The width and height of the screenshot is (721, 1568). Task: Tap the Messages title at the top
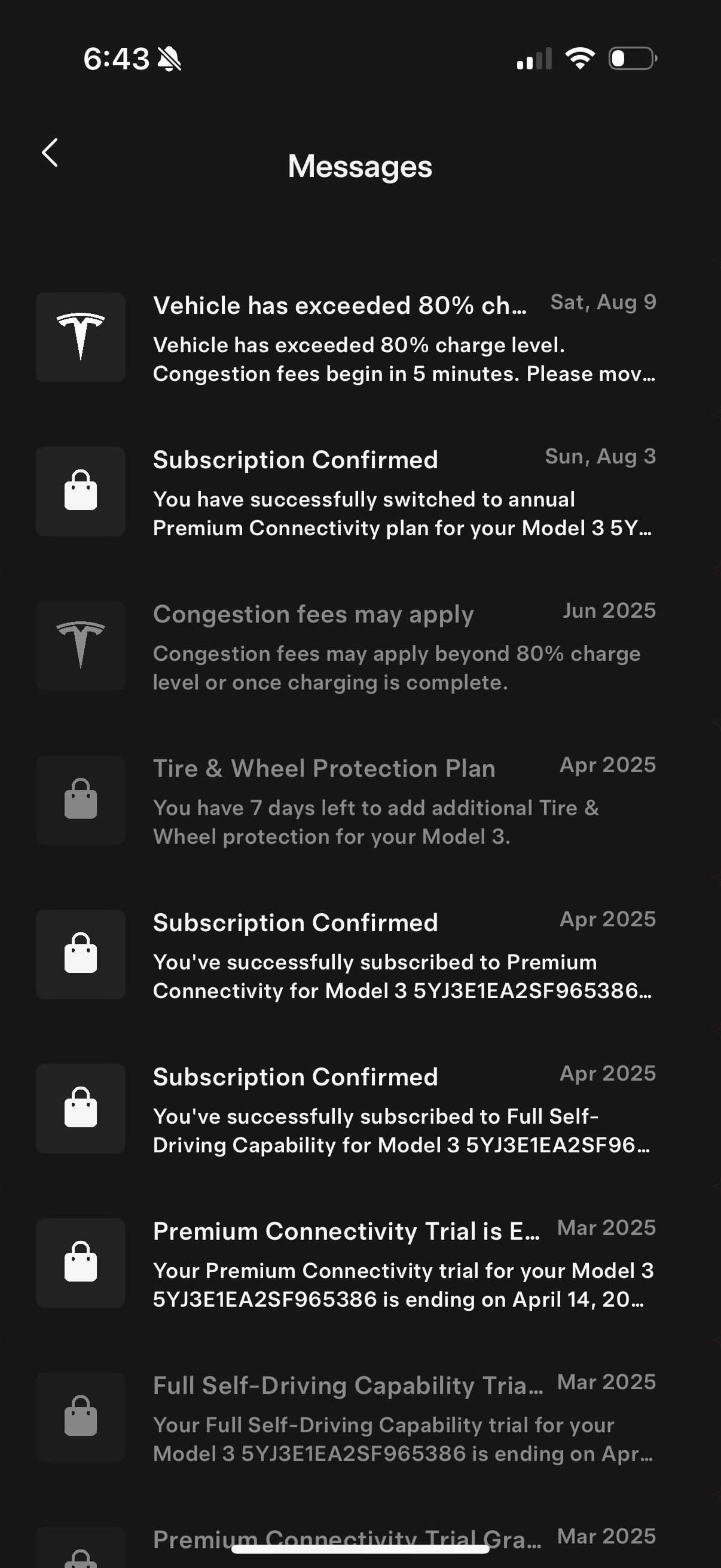(x=360, y=166)
